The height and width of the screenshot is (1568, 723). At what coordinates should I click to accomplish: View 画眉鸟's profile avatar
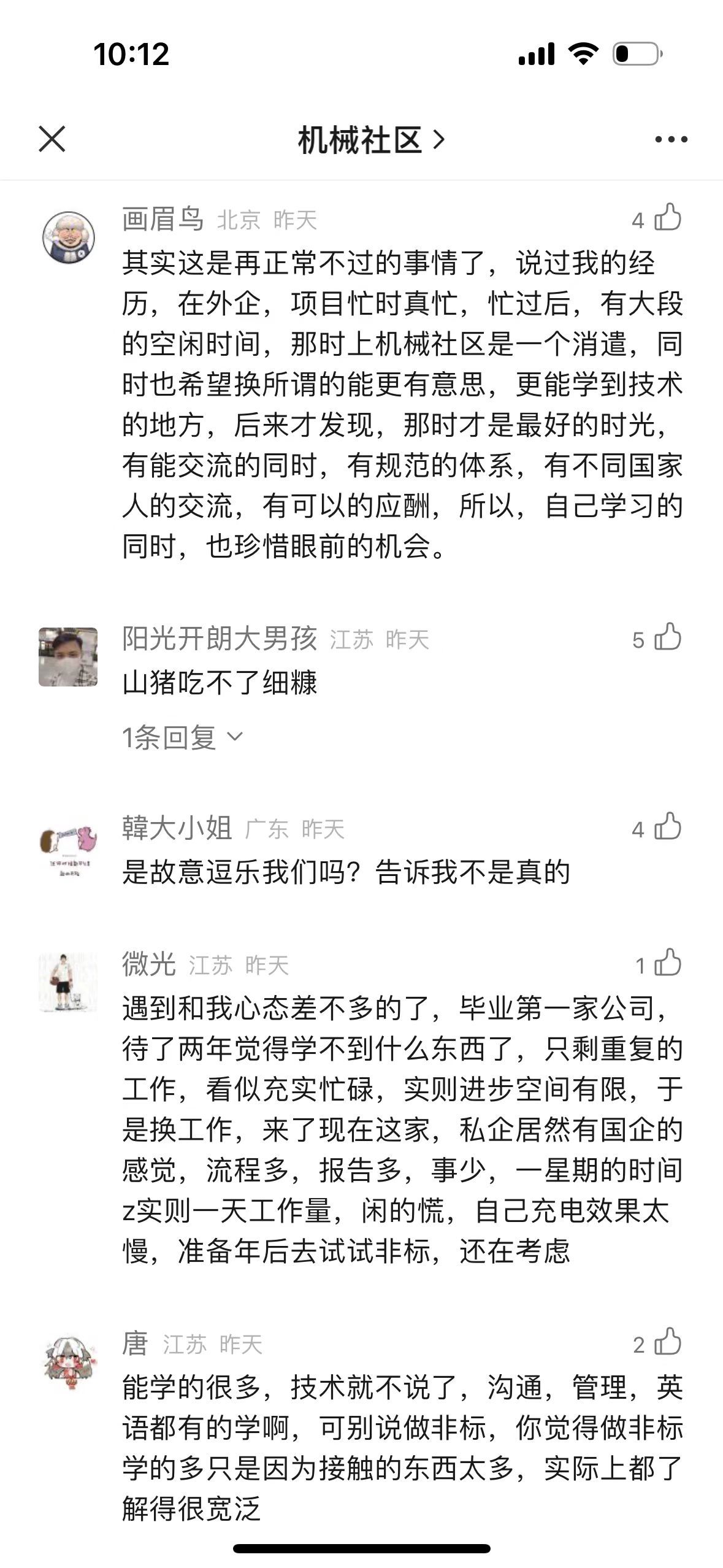69,237
